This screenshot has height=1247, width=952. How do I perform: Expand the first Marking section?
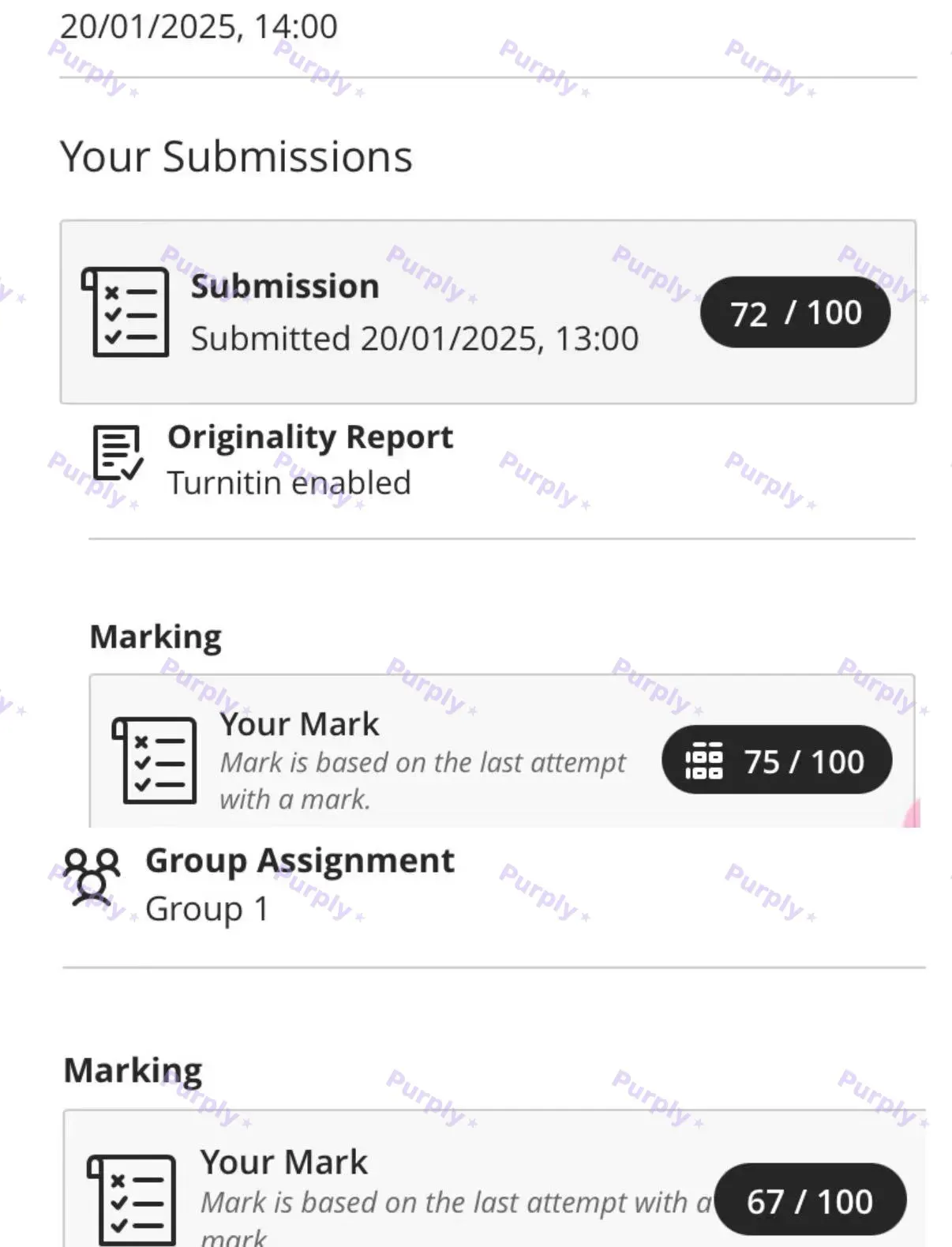click(x=156, y=635)
